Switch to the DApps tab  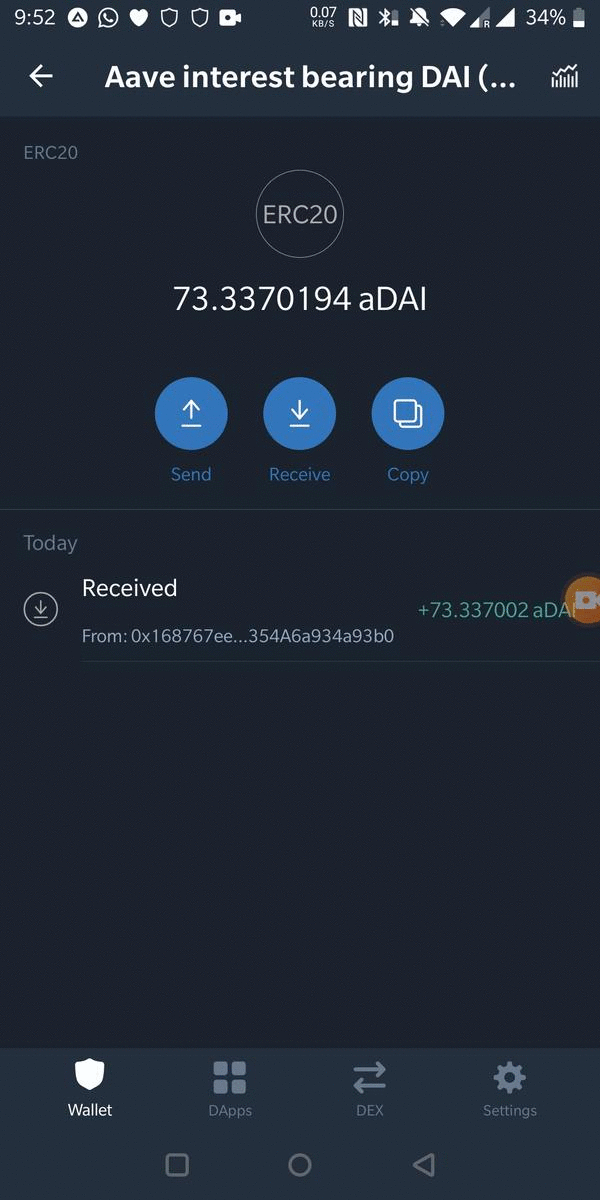point(230,1088)
